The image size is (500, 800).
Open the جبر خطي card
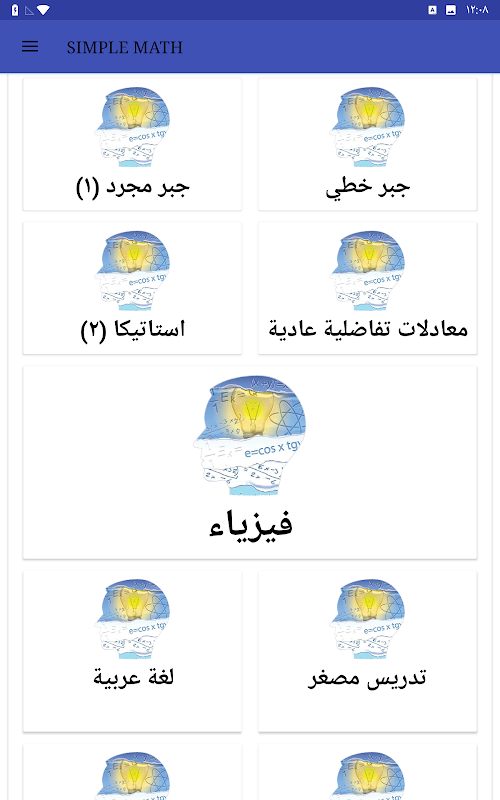[367, 144]
